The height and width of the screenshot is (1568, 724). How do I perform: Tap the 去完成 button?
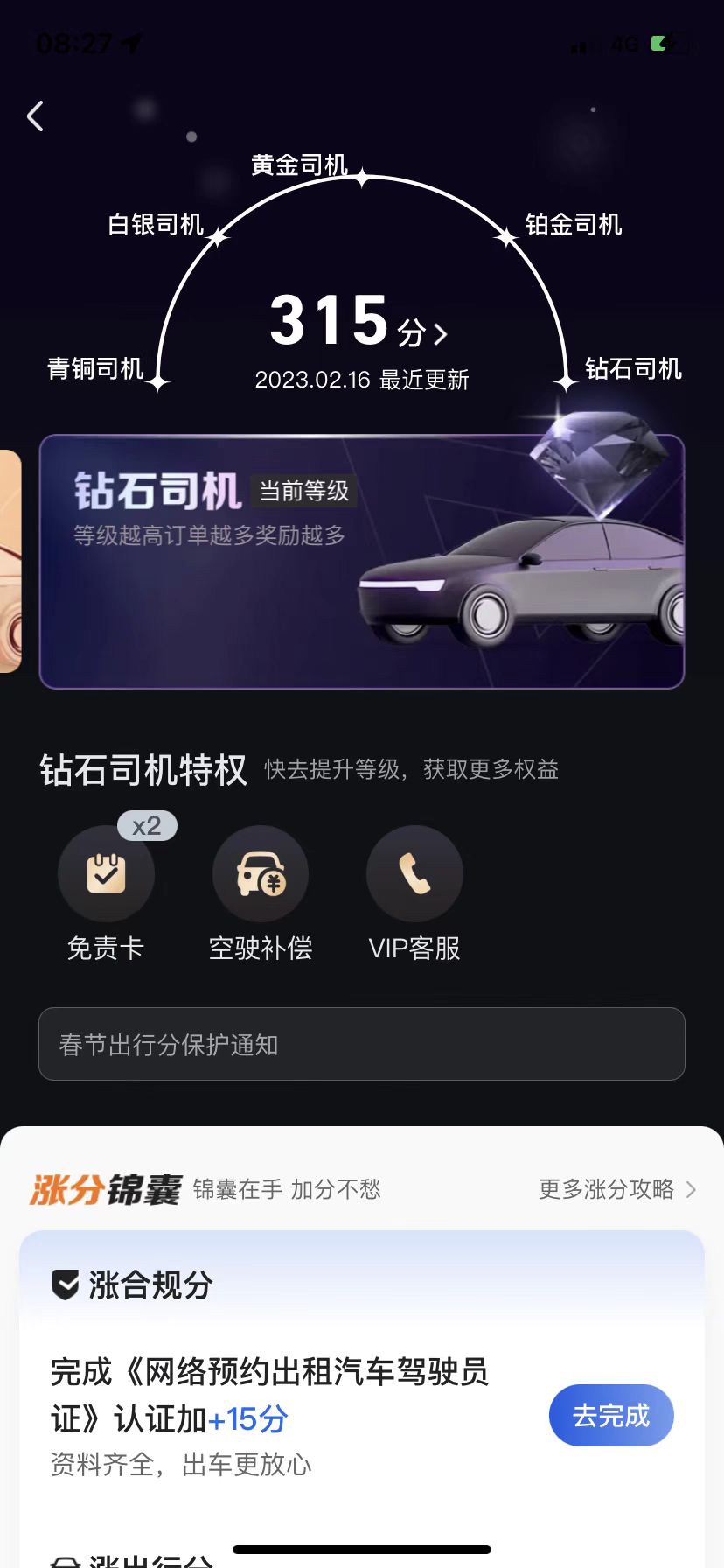pyautogui.click(x=610, y=1415)
